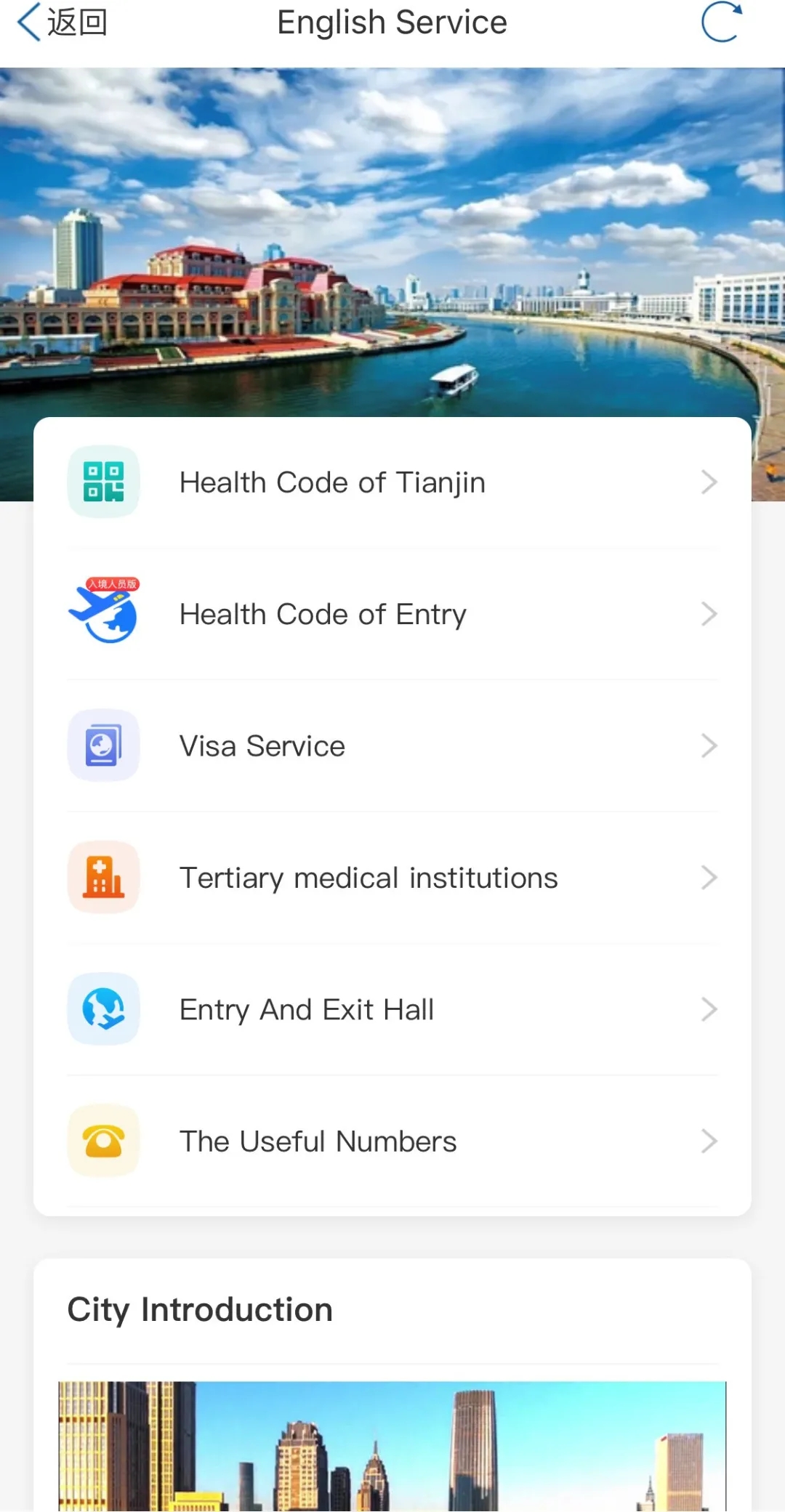Open Entry And Exit Hall
785x1512 pixels.
pyautogui.click(x=392, y=1010)
